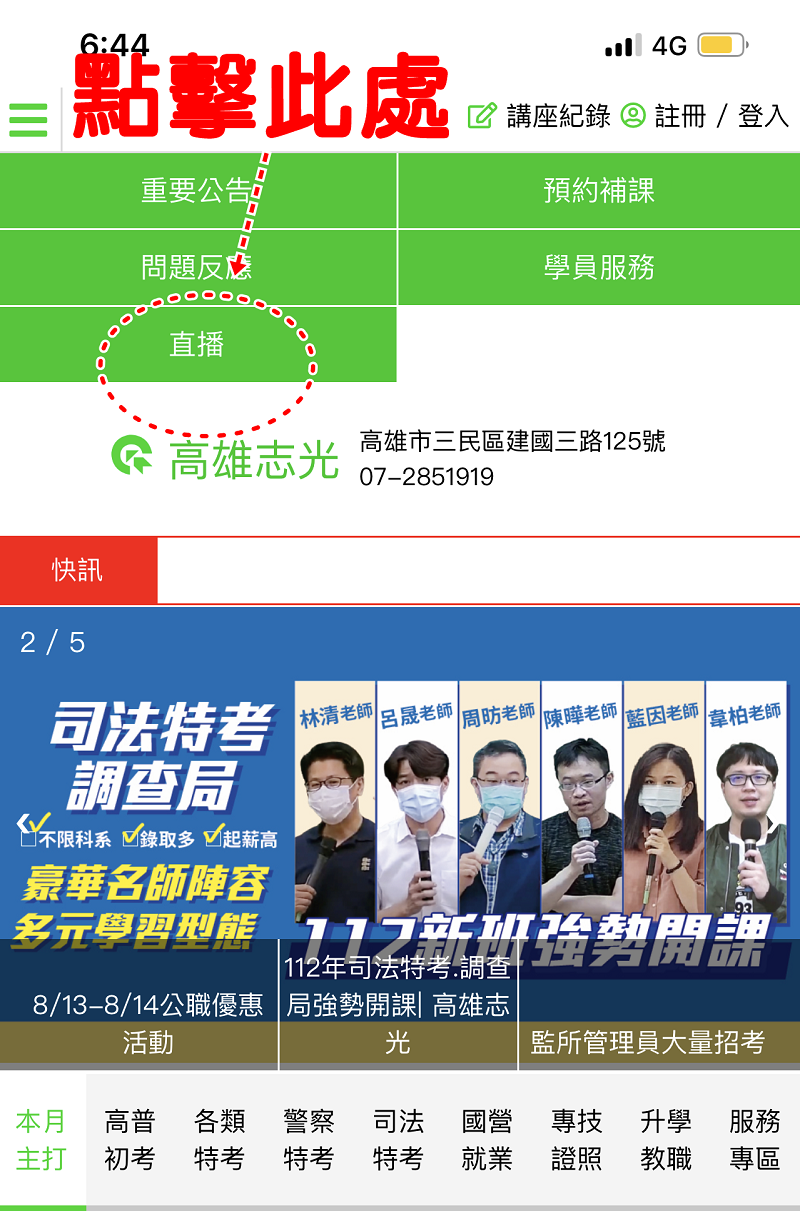This screenshot has width=800, height=1211.
Task: Switch to 警察特考 category
Action: pos(308,1140)
